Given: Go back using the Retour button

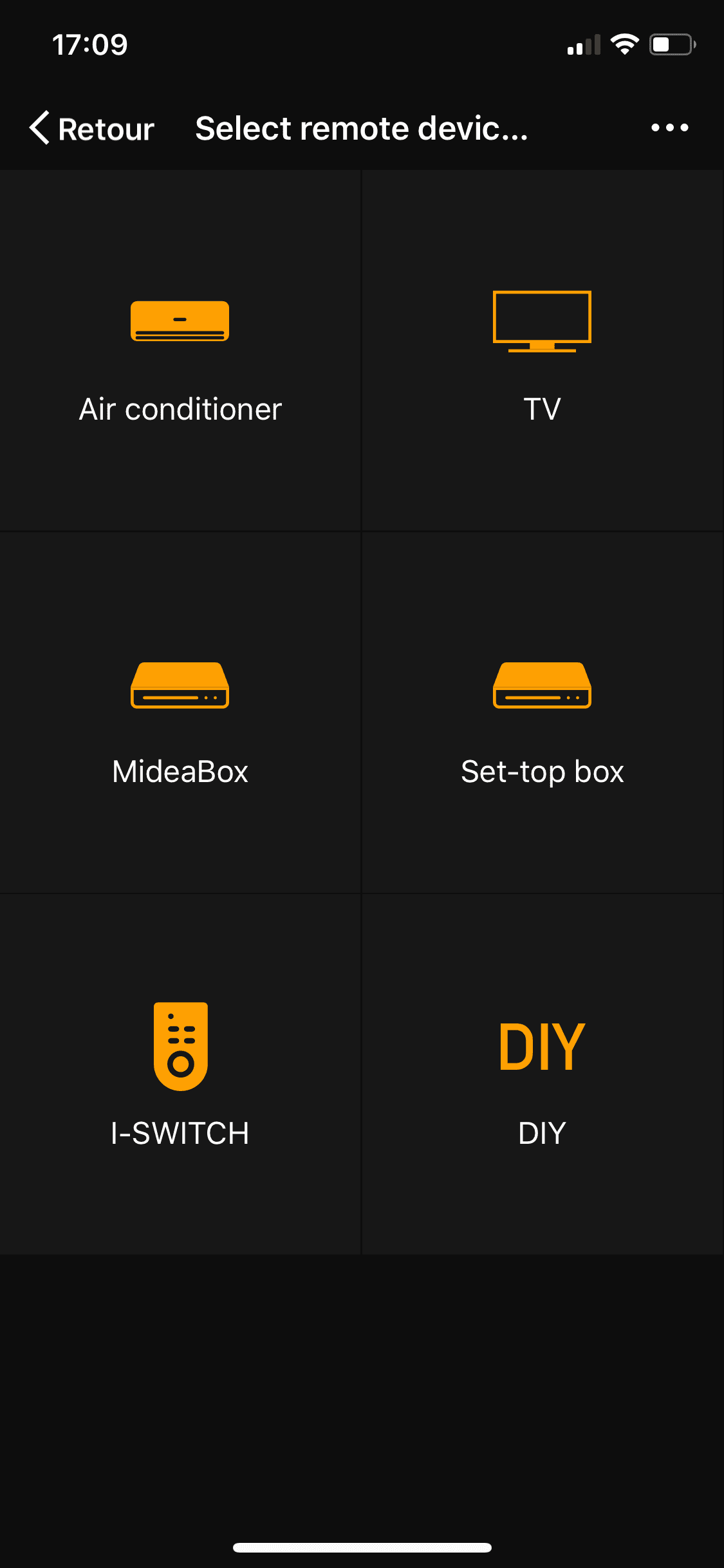Looking at the screenshot, I should pyautogui.click(x=92, y=128).
